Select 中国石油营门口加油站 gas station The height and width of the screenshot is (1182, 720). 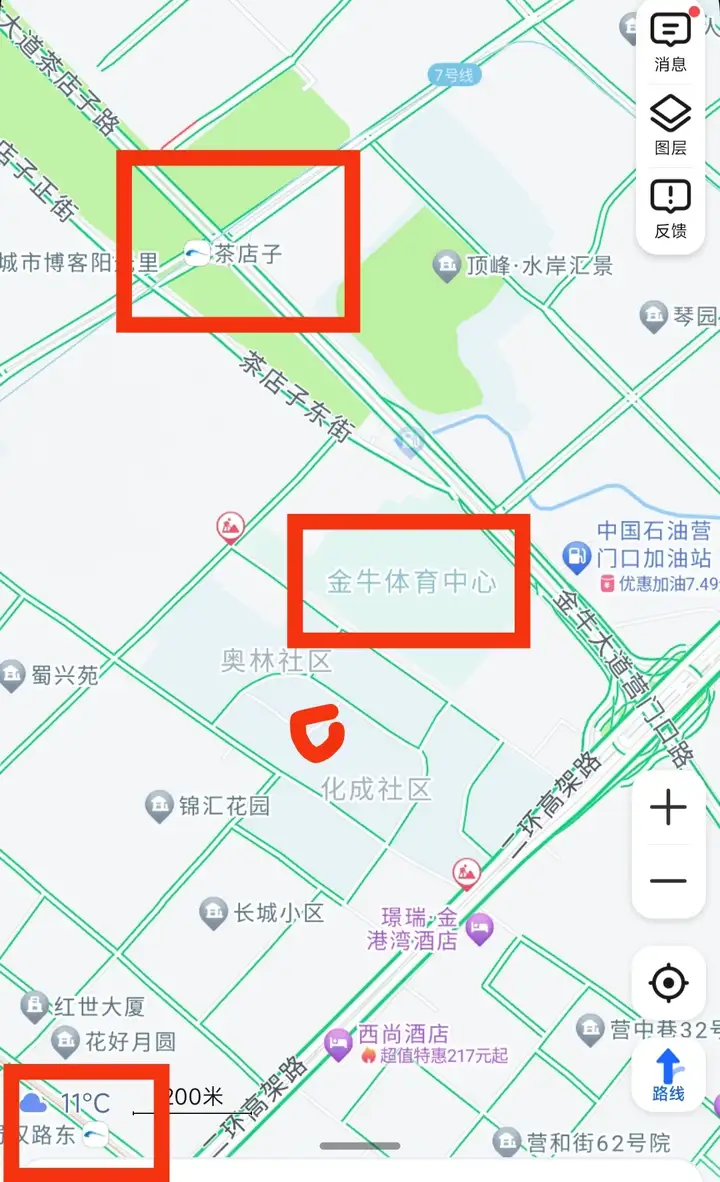coord(576,557)
